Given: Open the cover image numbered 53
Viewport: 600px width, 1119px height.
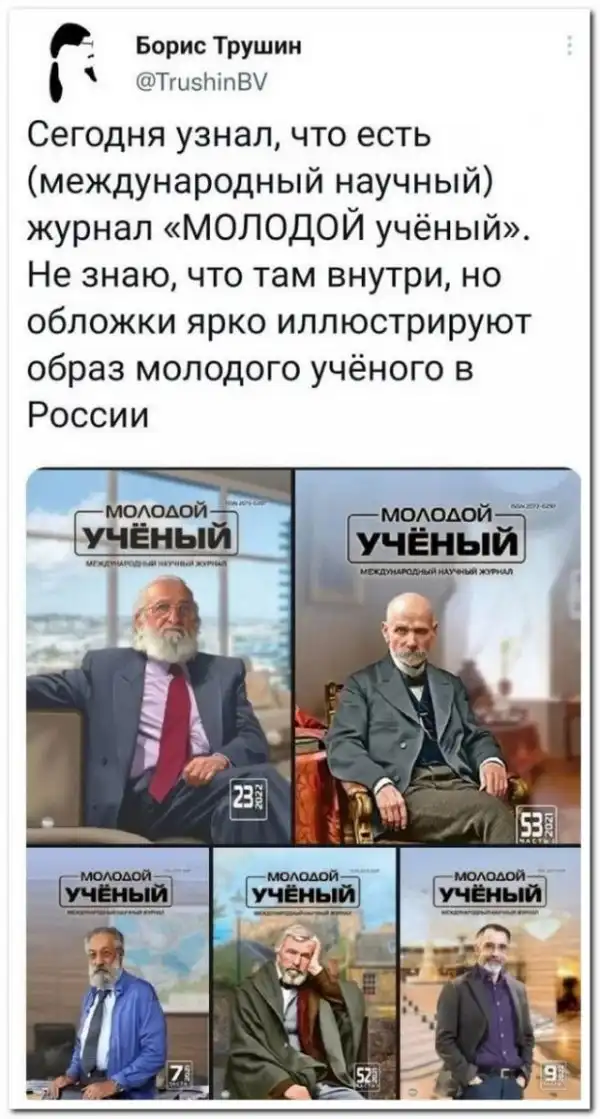Looking at the screenshot, I should pos(438,657).
